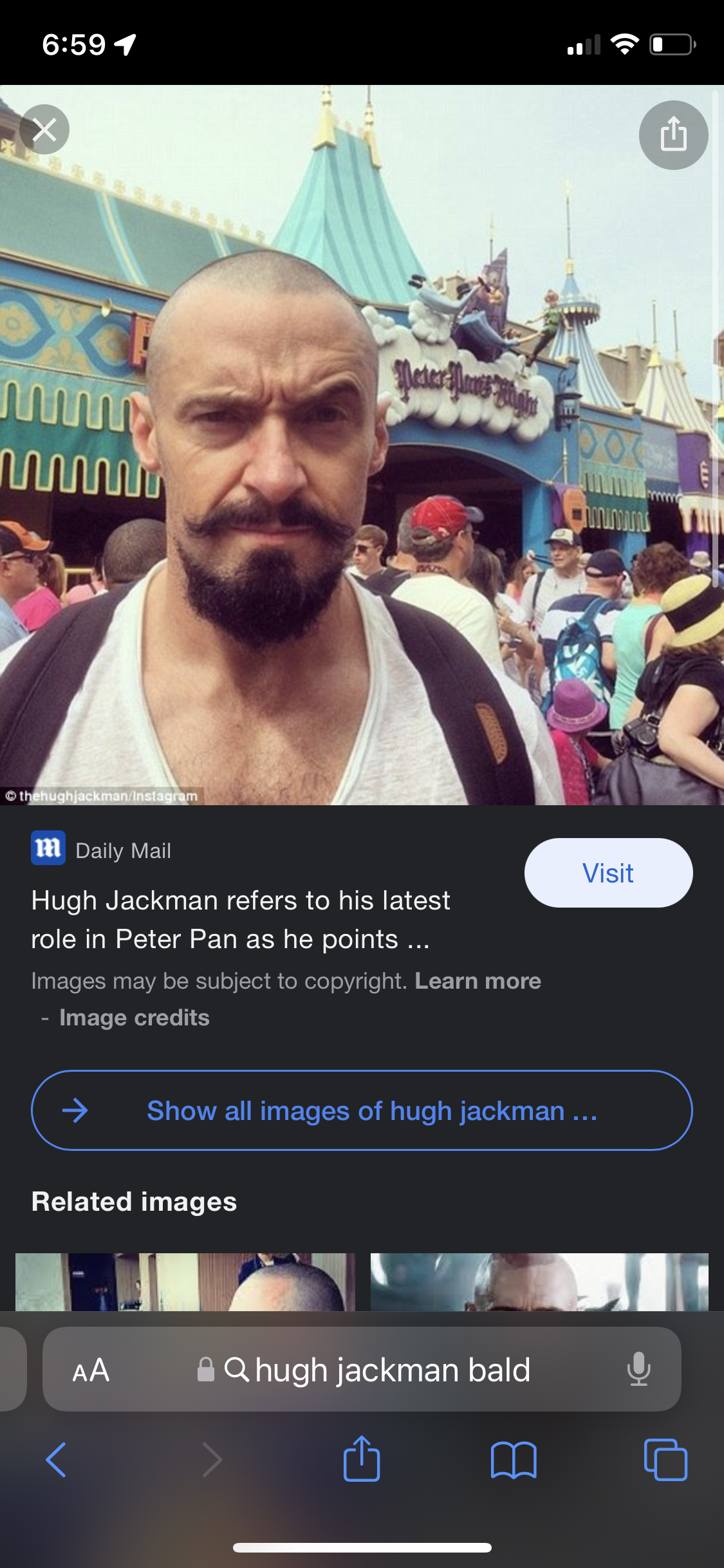Open the bookmarks book icon

[513, 1459]
